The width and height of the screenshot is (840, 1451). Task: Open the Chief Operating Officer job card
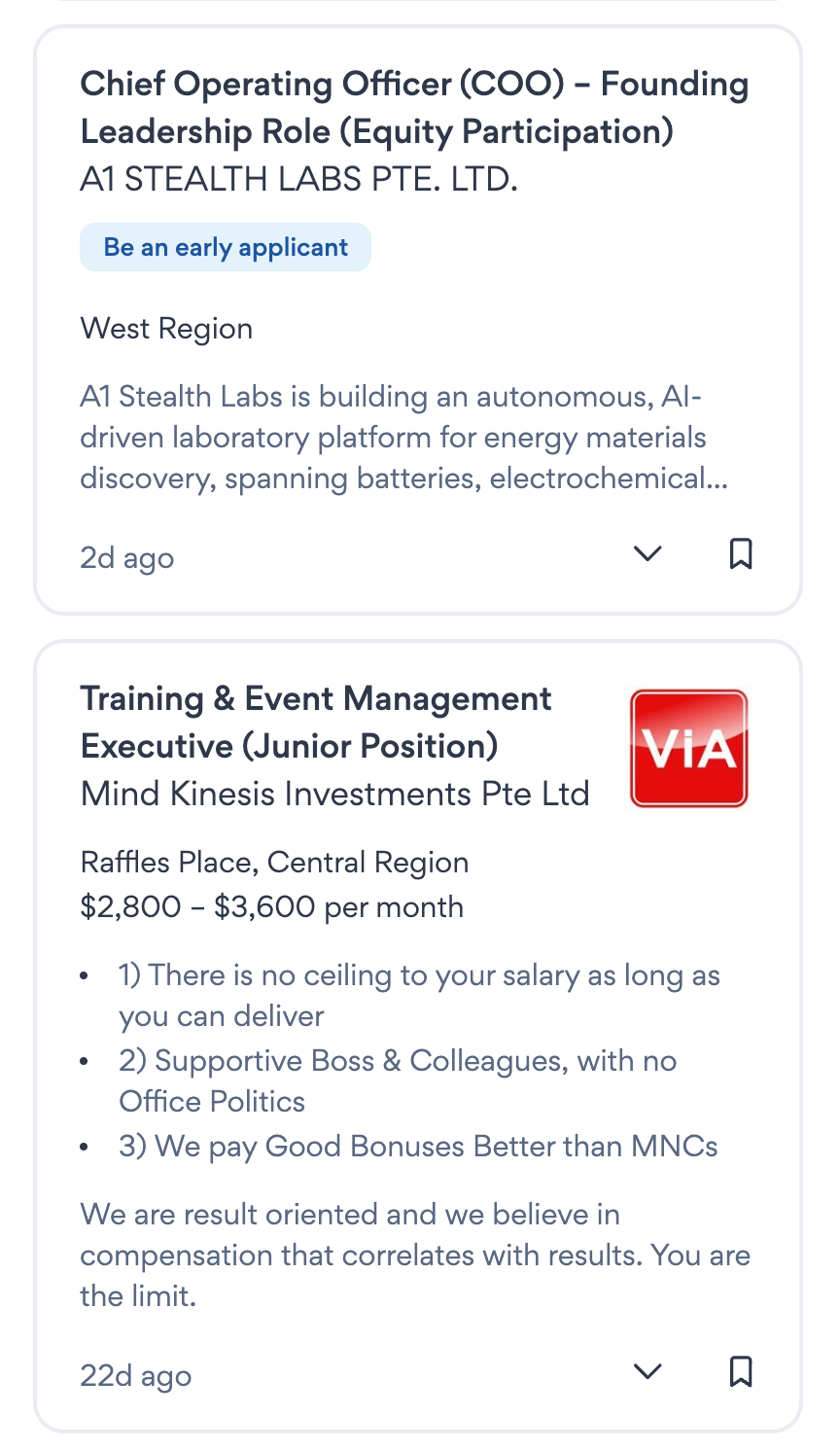click(414, 107)
